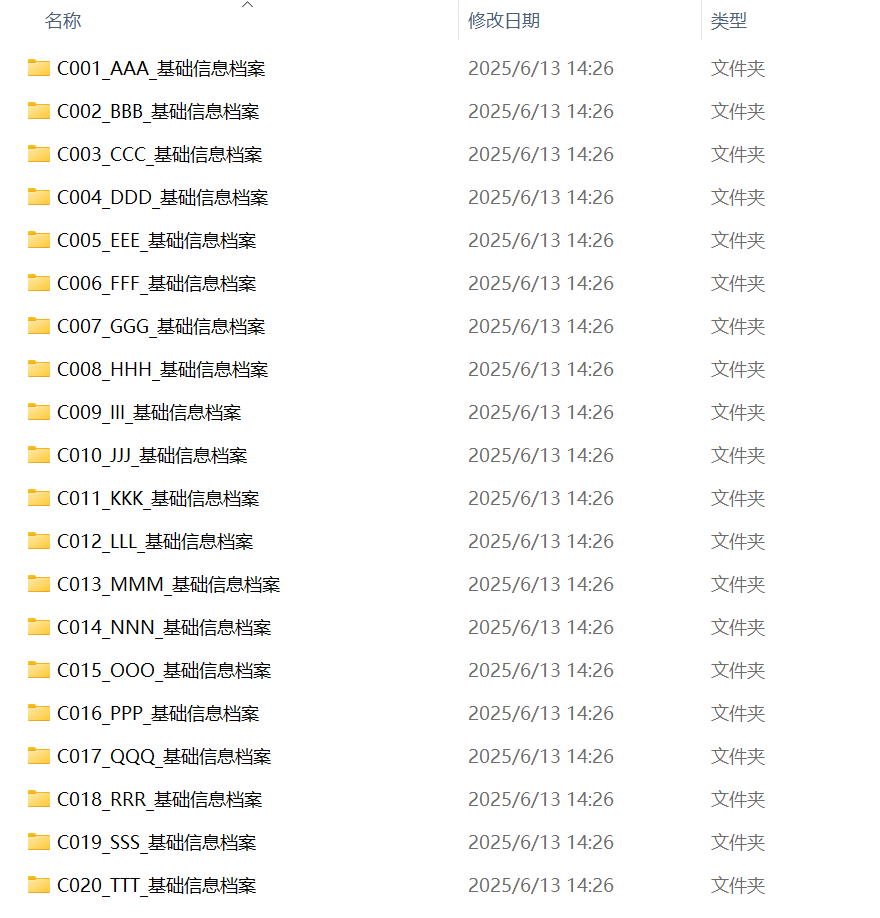Select the C013_MMM_基础信息档案 folder
The image size is (880, 918).
pos(168,585)
